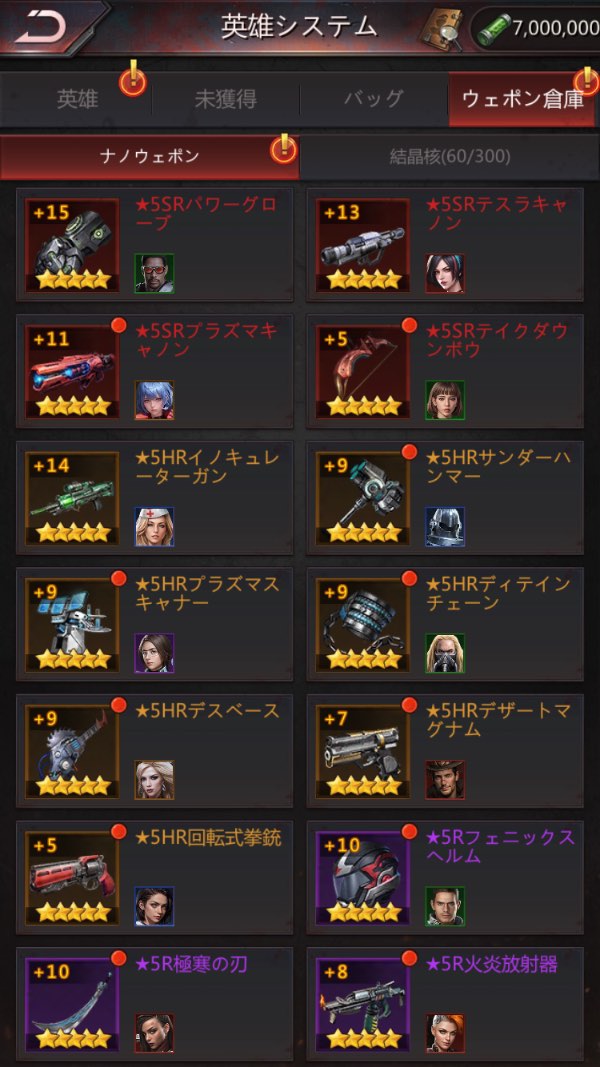The width and height of the screenshot is (600, 1067).
Task: Open the ★5HRデスベース weapon card
Action: coord(154,751)
